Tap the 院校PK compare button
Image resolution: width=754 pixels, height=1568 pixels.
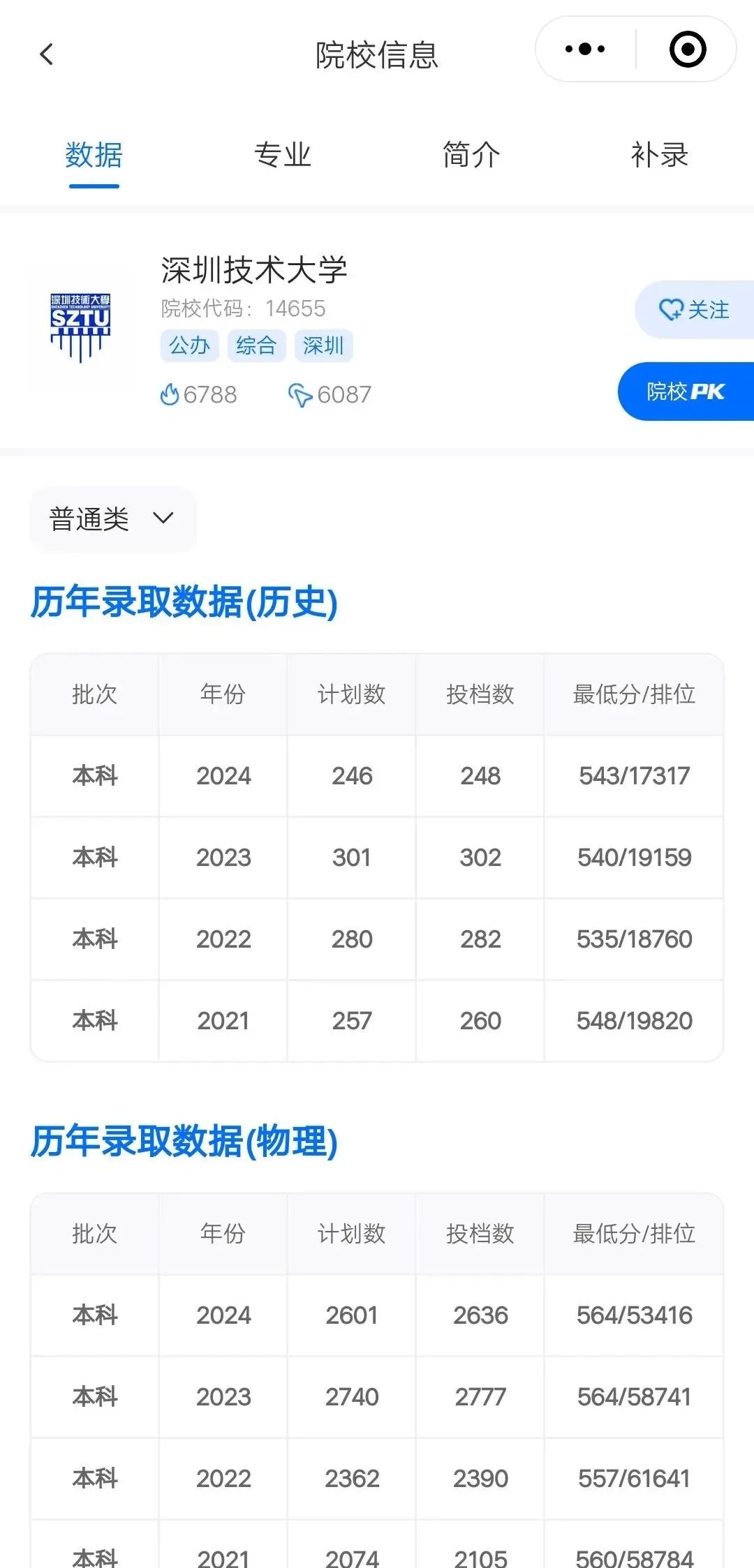coord(686,391)
